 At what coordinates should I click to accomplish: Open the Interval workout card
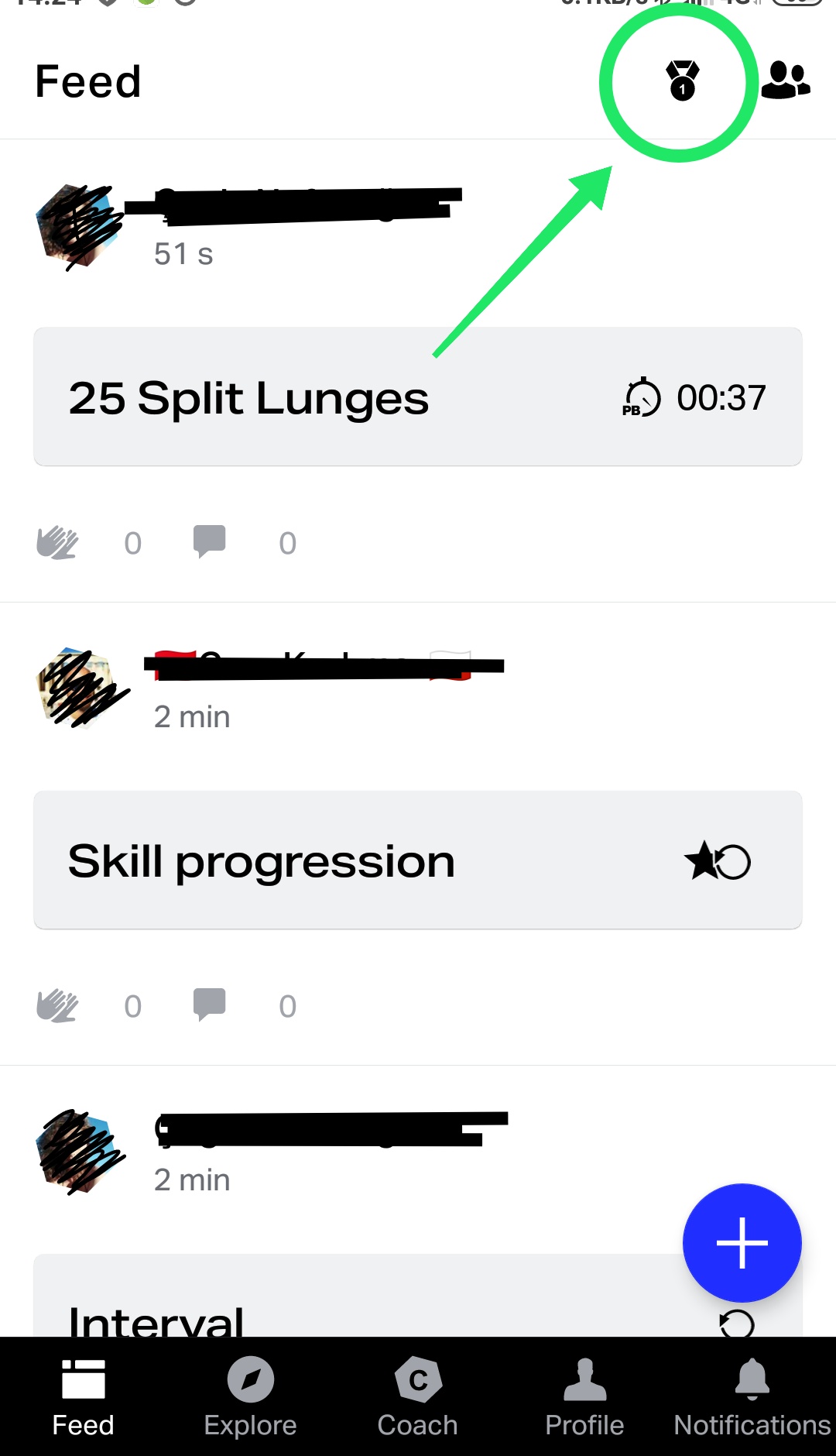[348, 1309]
